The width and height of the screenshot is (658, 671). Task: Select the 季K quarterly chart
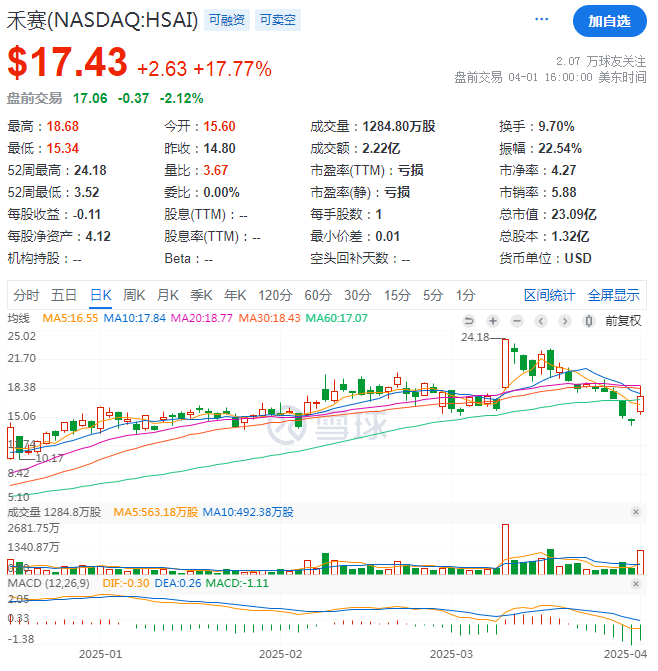pos(201,295)
